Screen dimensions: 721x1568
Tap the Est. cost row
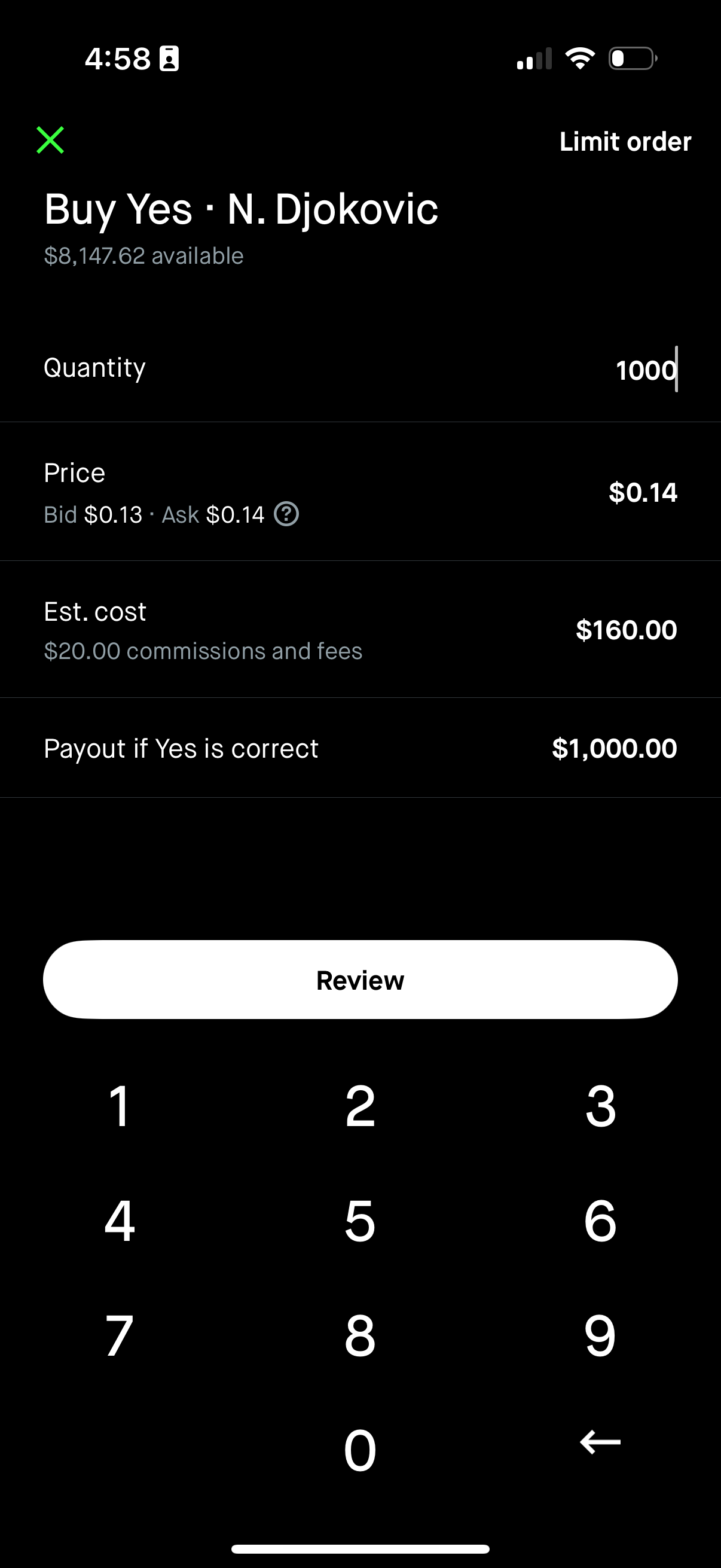point(360,629)
